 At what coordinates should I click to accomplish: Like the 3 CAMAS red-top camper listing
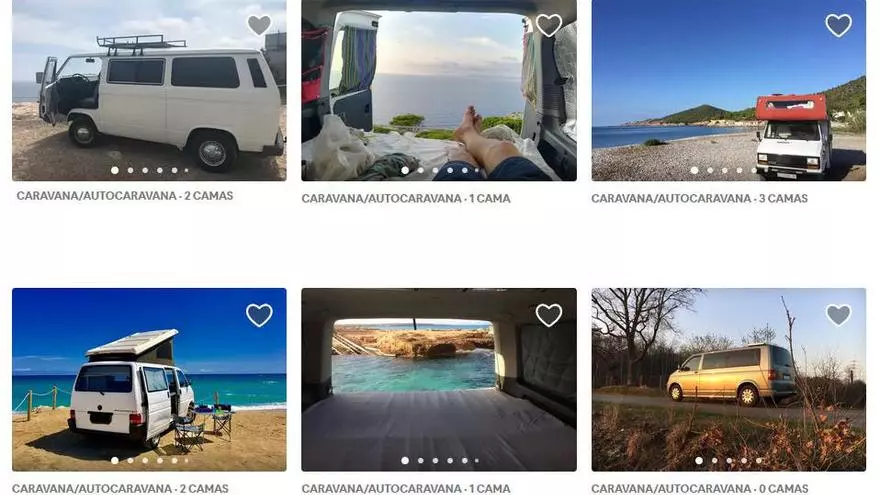pyautogui.click(x=838, y=26)
